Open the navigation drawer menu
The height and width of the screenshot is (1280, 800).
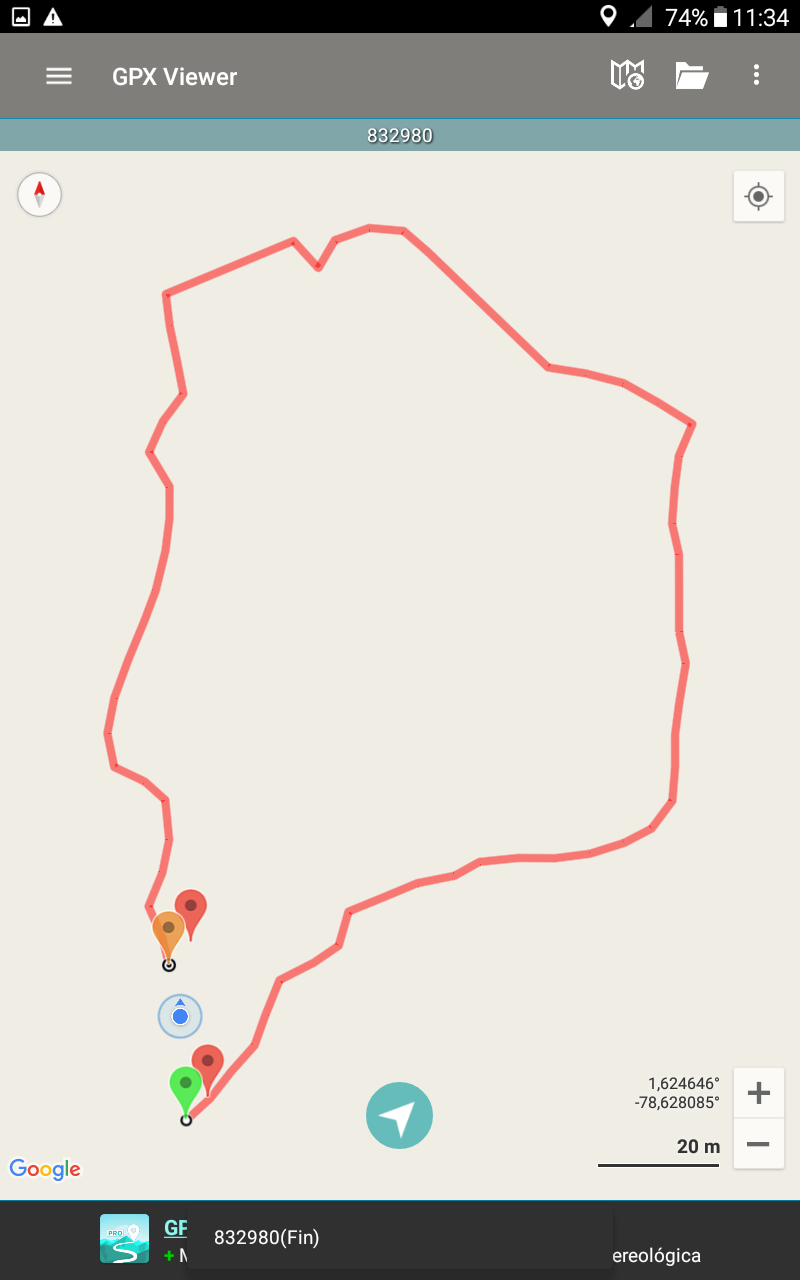click(x=59, y=76)
